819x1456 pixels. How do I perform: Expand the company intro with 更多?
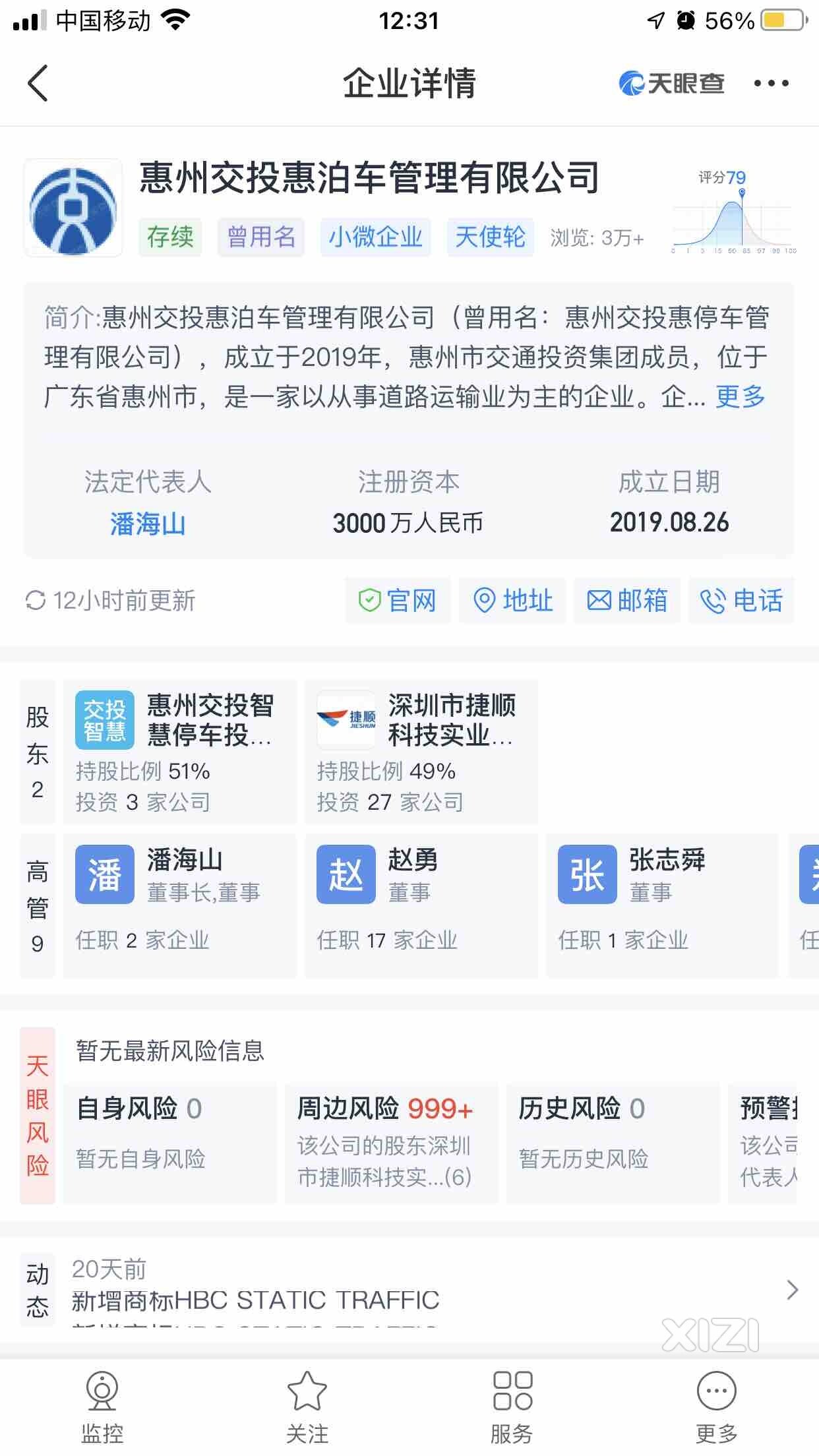[x=740, y=397]
